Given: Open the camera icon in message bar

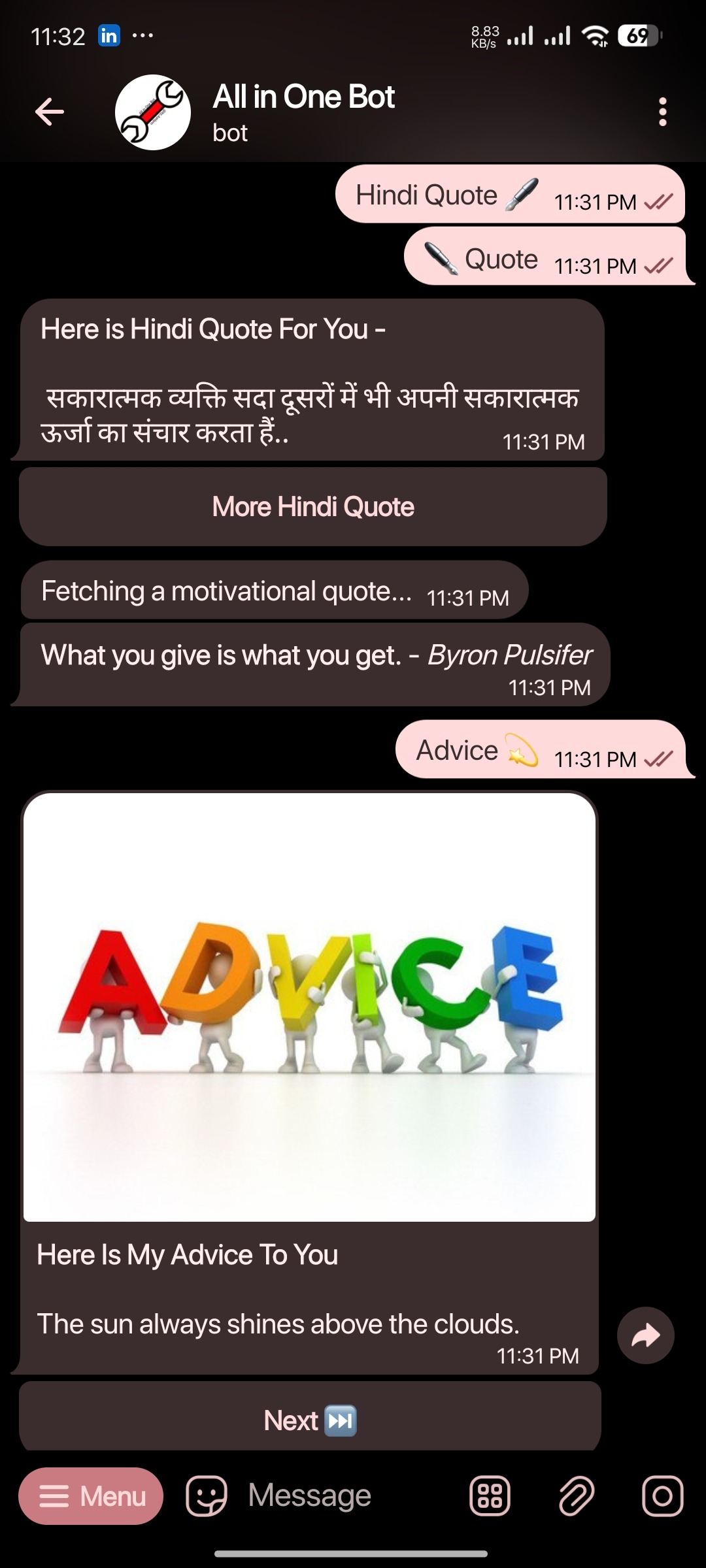Looking at the screenshot, I should point(662,1496).
